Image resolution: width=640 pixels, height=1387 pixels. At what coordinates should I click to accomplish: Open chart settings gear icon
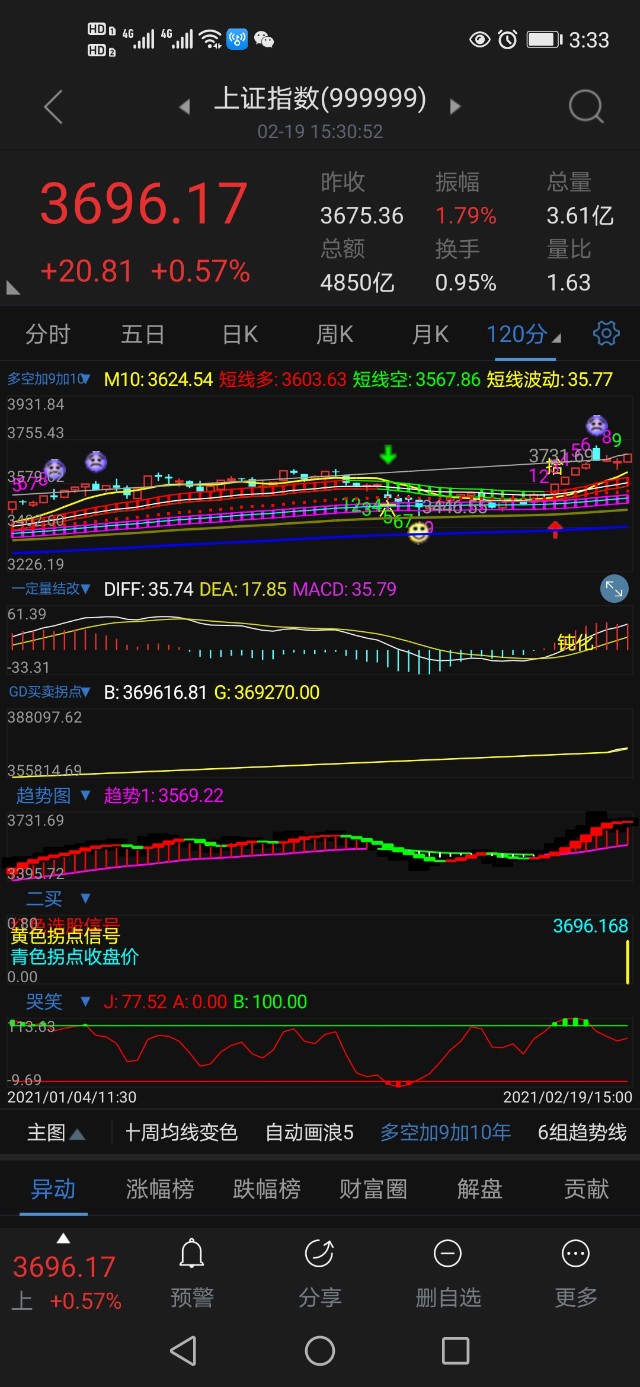pos(606,334)
